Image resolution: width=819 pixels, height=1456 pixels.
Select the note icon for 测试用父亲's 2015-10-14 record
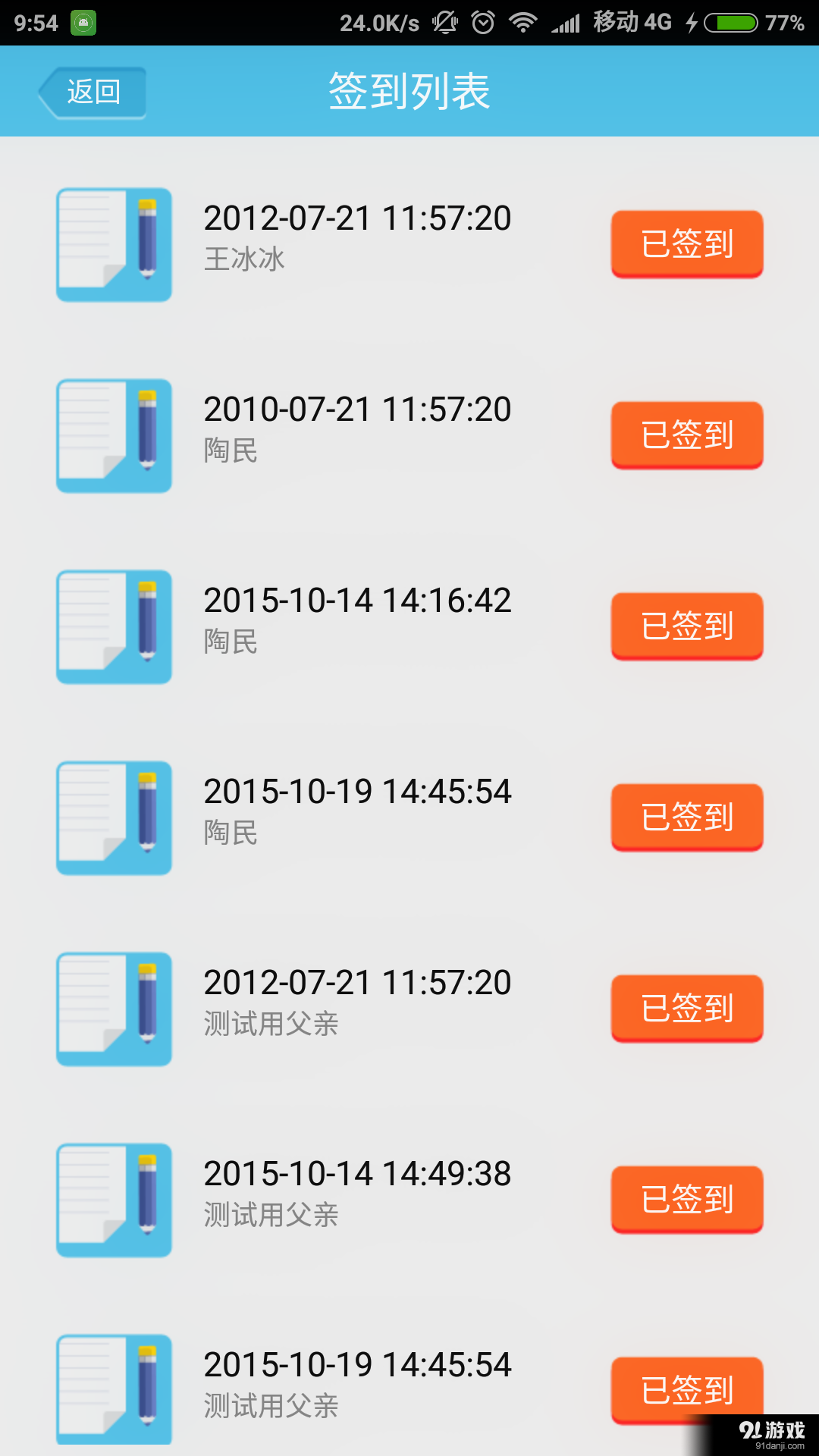coord(113,1200)
